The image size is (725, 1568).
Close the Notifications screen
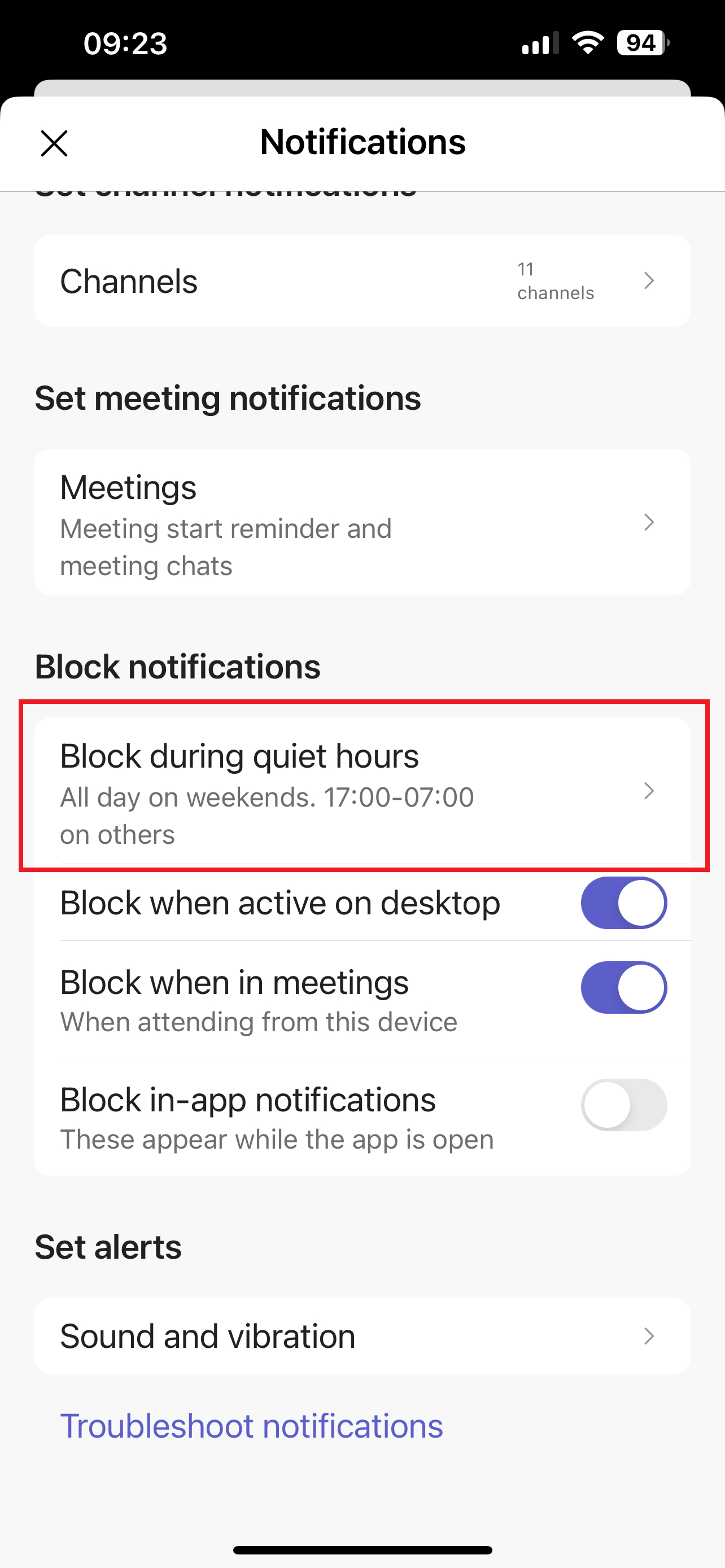click(x=54, y=144)
